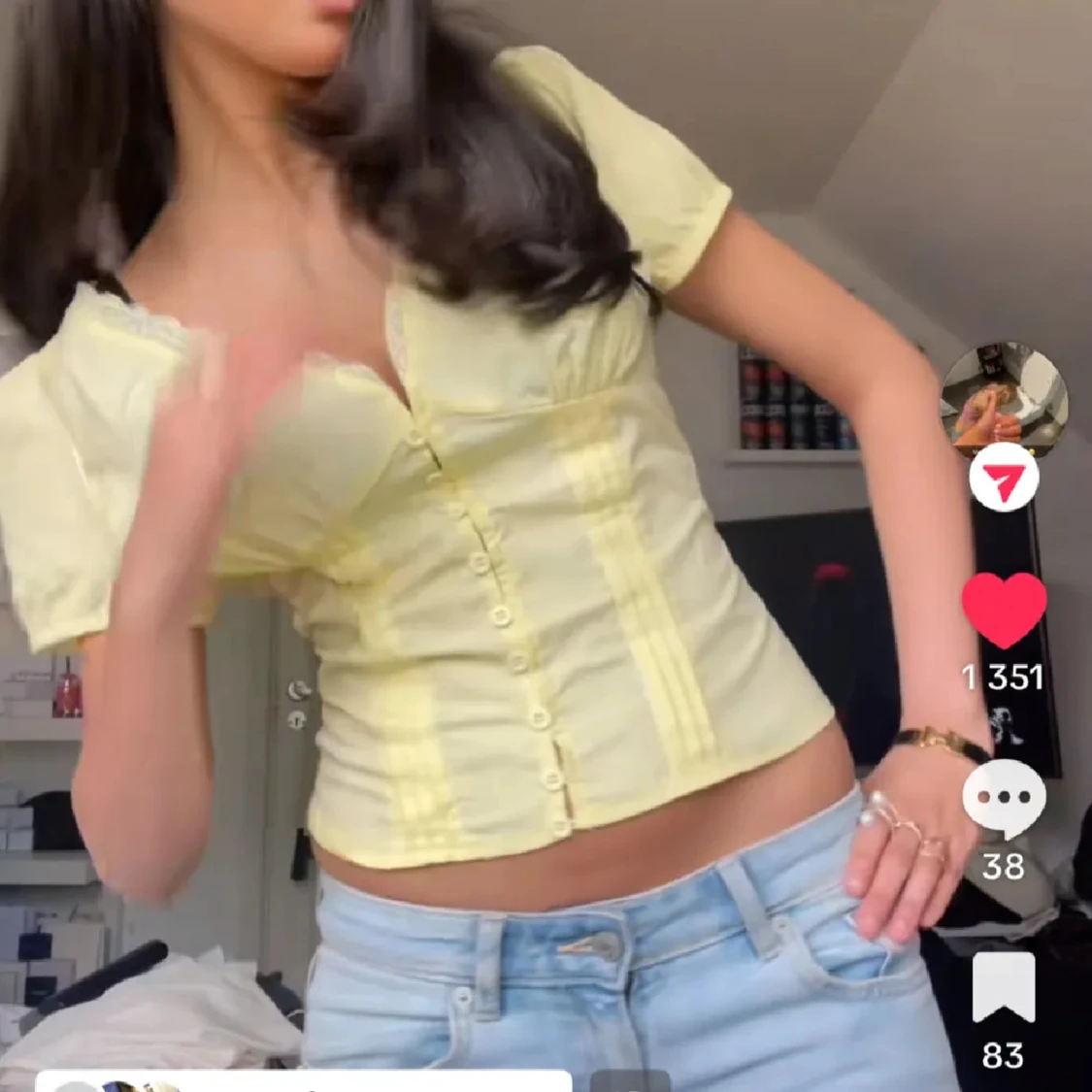The width and height of the screenshot is (1092, 1092).
Task: Save the video with the bookmark icon
Action: 1004,988
